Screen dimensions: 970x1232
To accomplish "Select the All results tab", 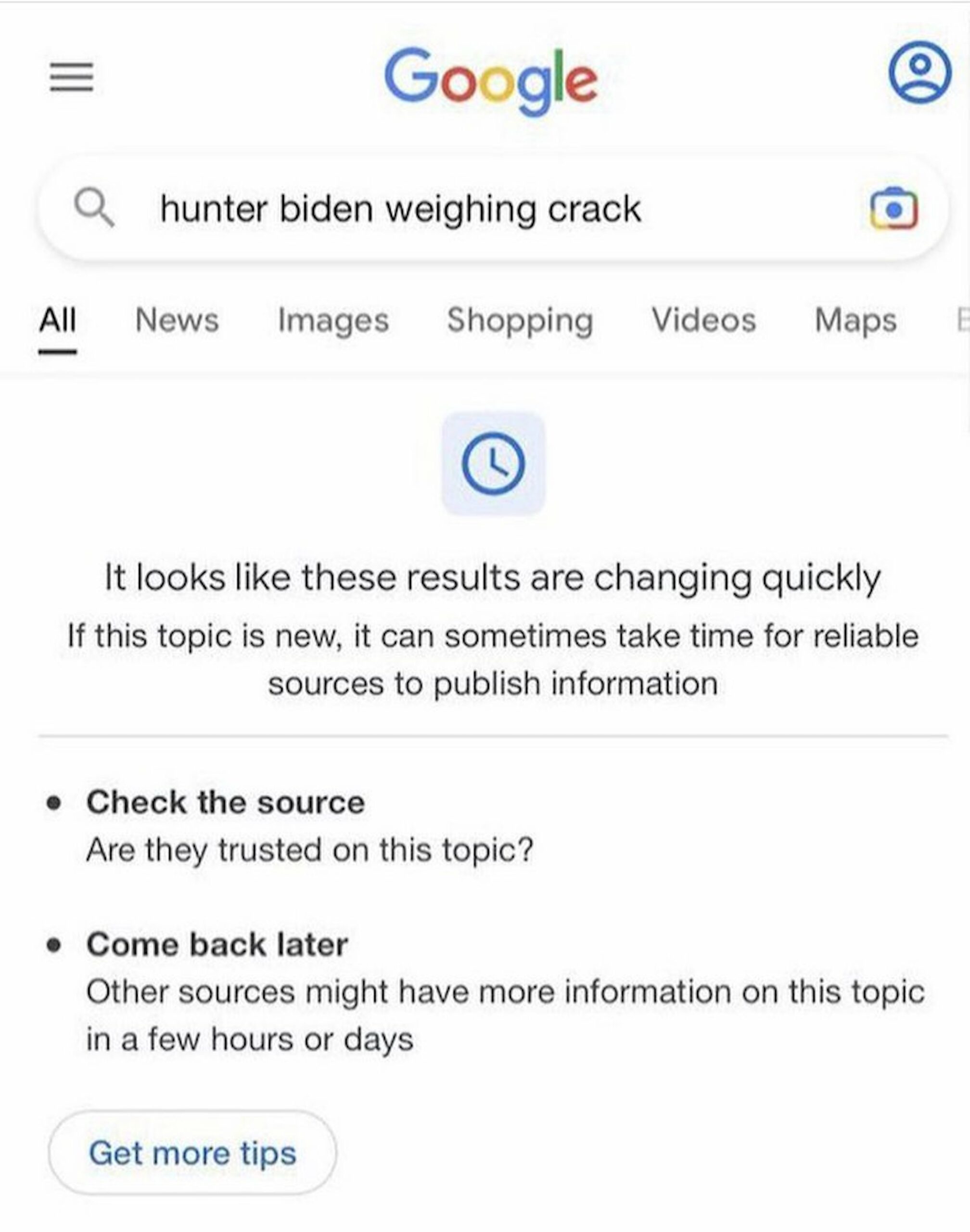I will [x=57, y=320].
